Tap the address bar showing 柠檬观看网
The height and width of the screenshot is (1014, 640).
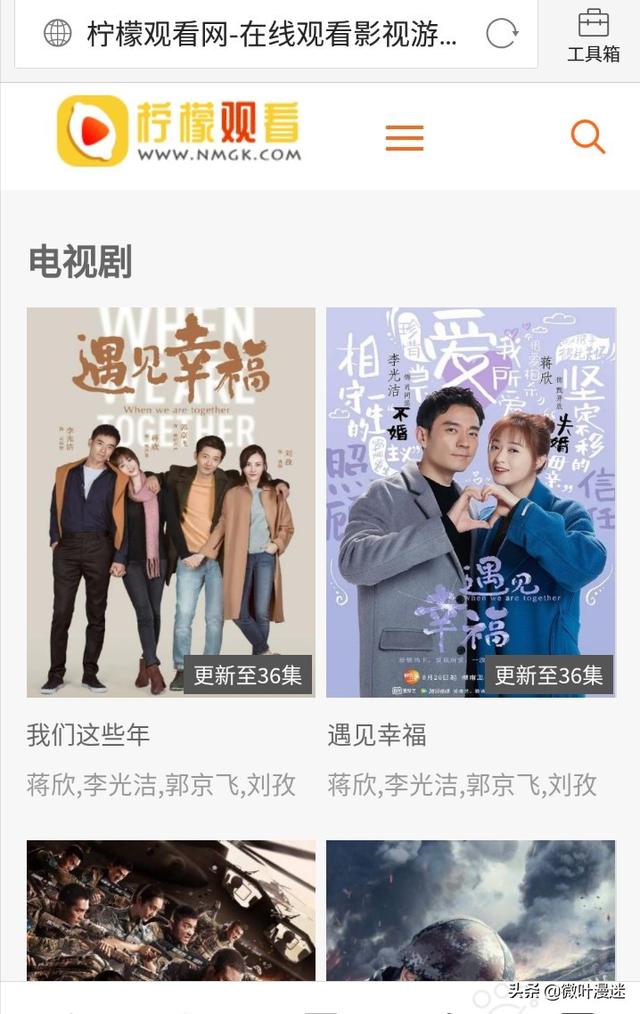tap(270, 34)
